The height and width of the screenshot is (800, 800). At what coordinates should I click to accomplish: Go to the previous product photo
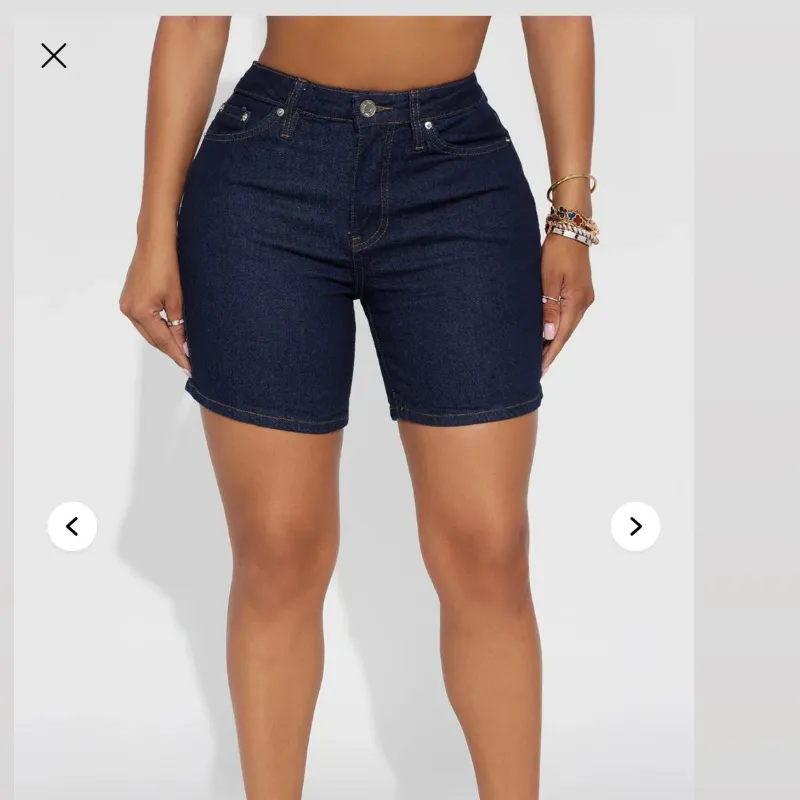coord(72,526)
